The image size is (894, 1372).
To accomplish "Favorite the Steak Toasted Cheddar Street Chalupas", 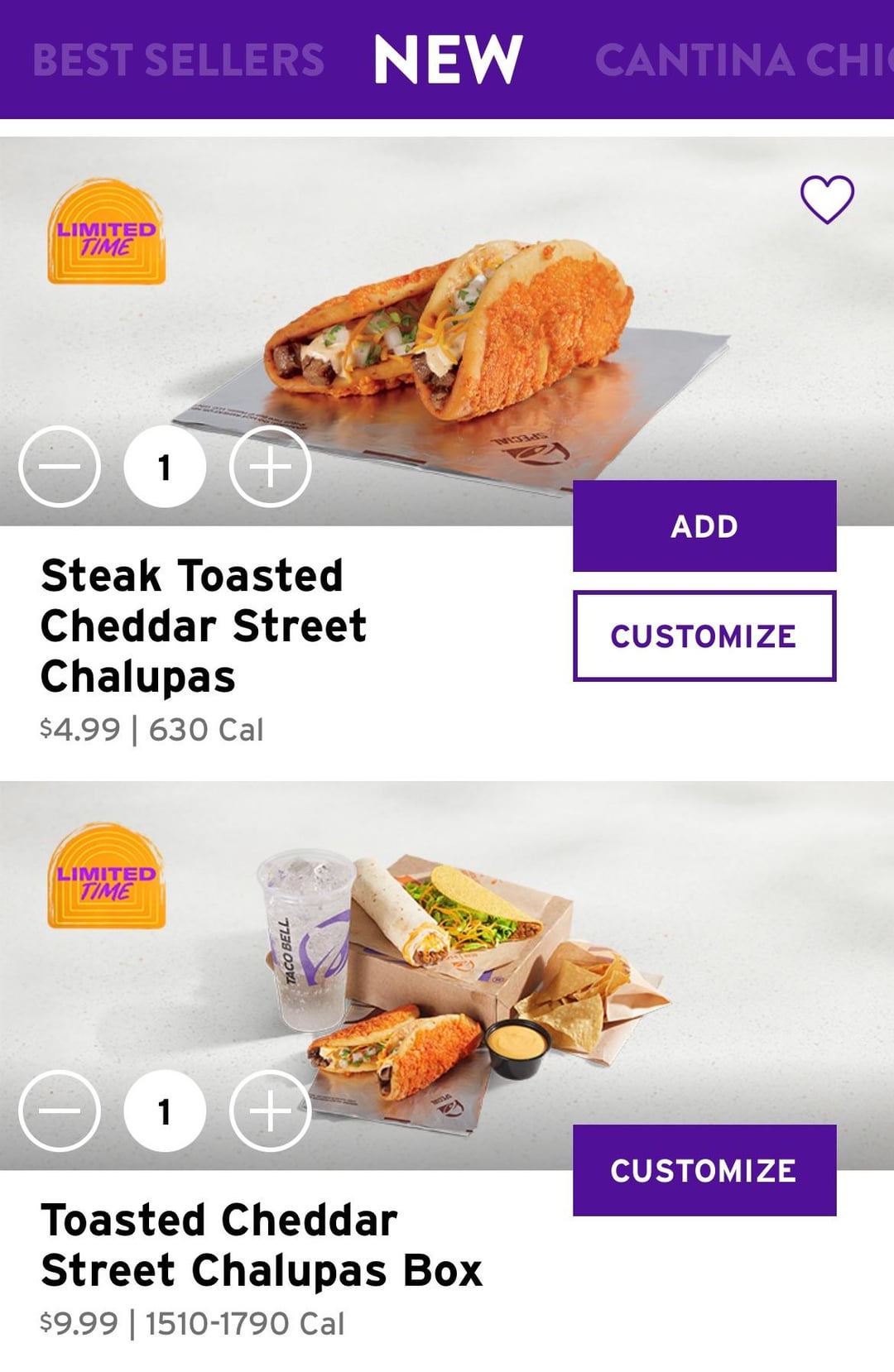I will tap(826, 199).
